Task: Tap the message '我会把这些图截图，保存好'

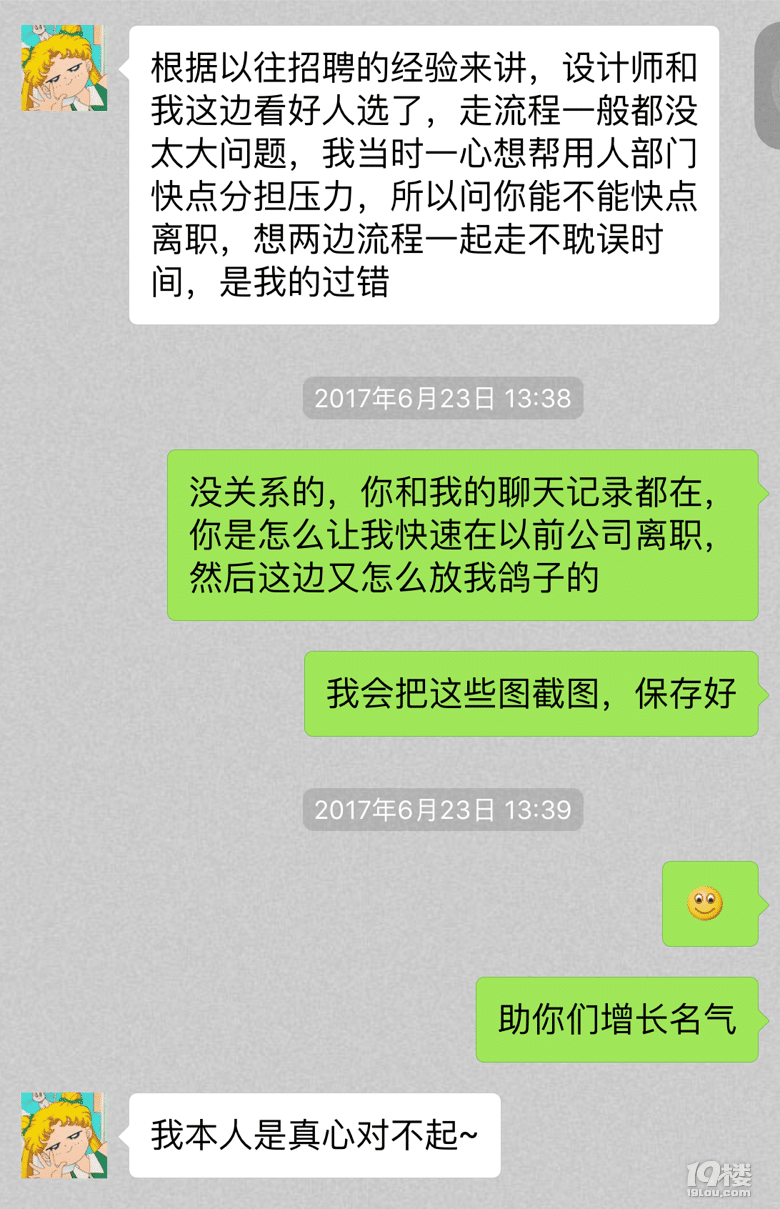Action: [x=530, y=694]
